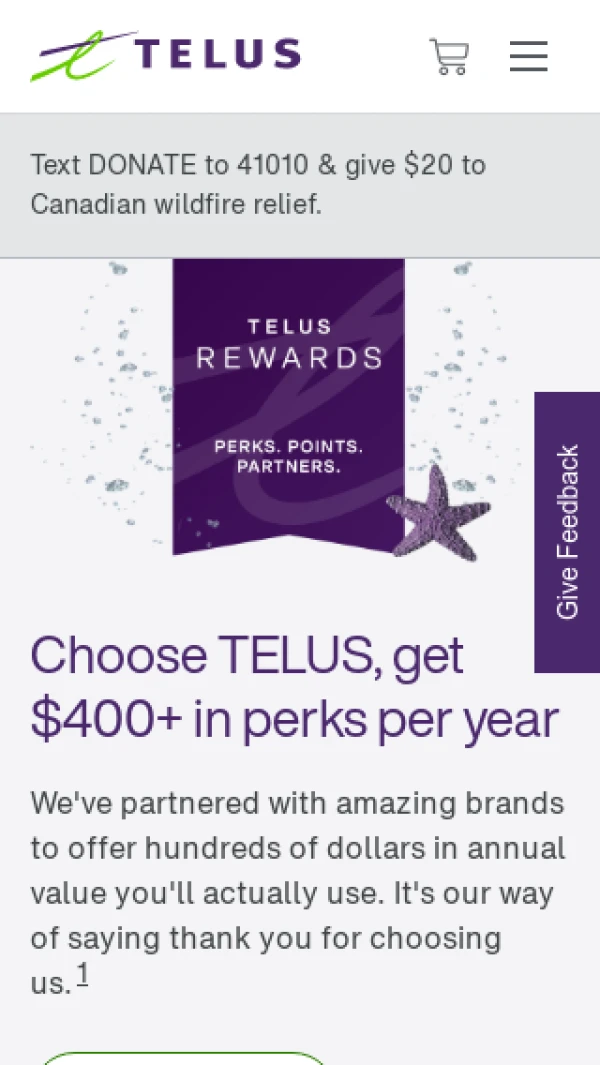Open the hamburger menu
Image resolution: width=600 pixels, height=1065 pixels.
pyautogui.click(x=529, y=56)
